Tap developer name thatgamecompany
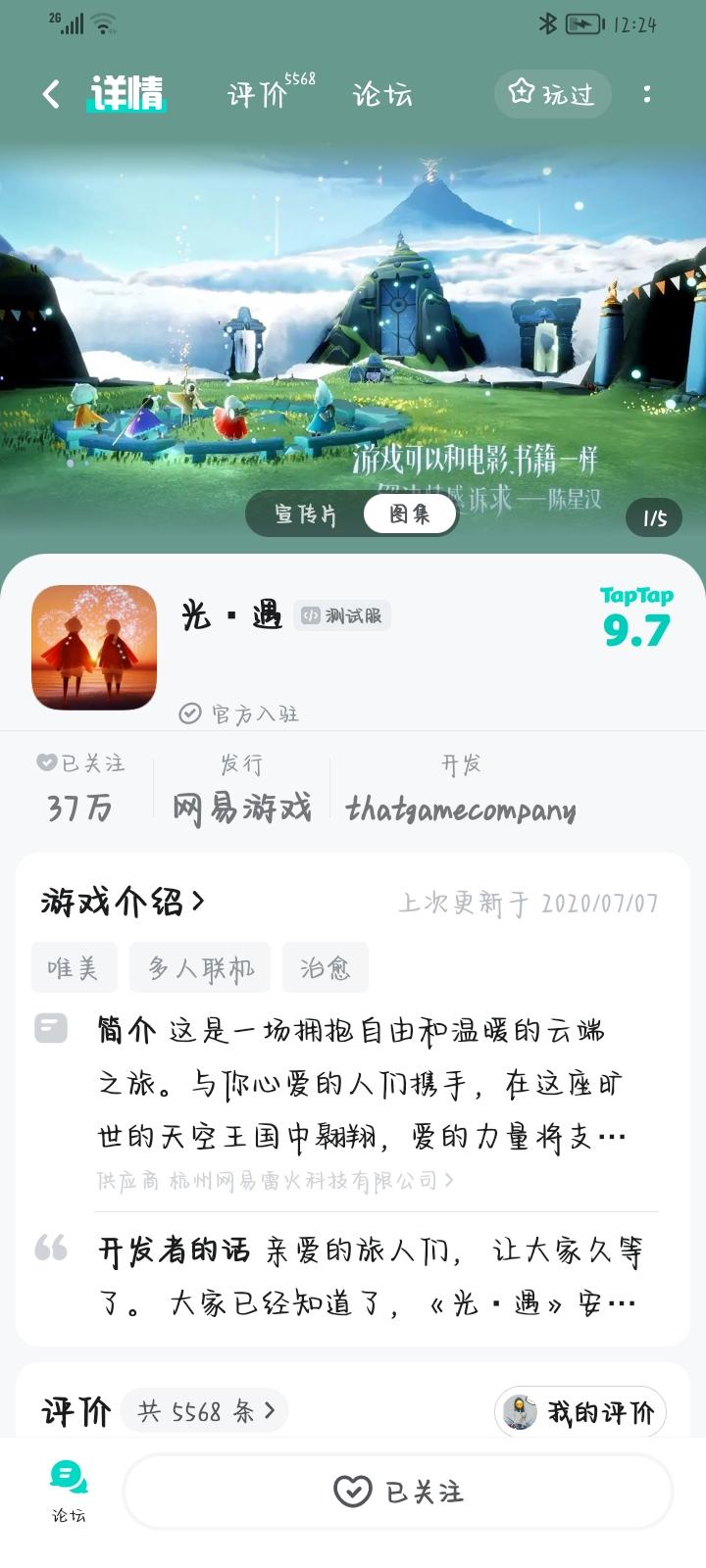706x1568 pixels. (461, 809)
